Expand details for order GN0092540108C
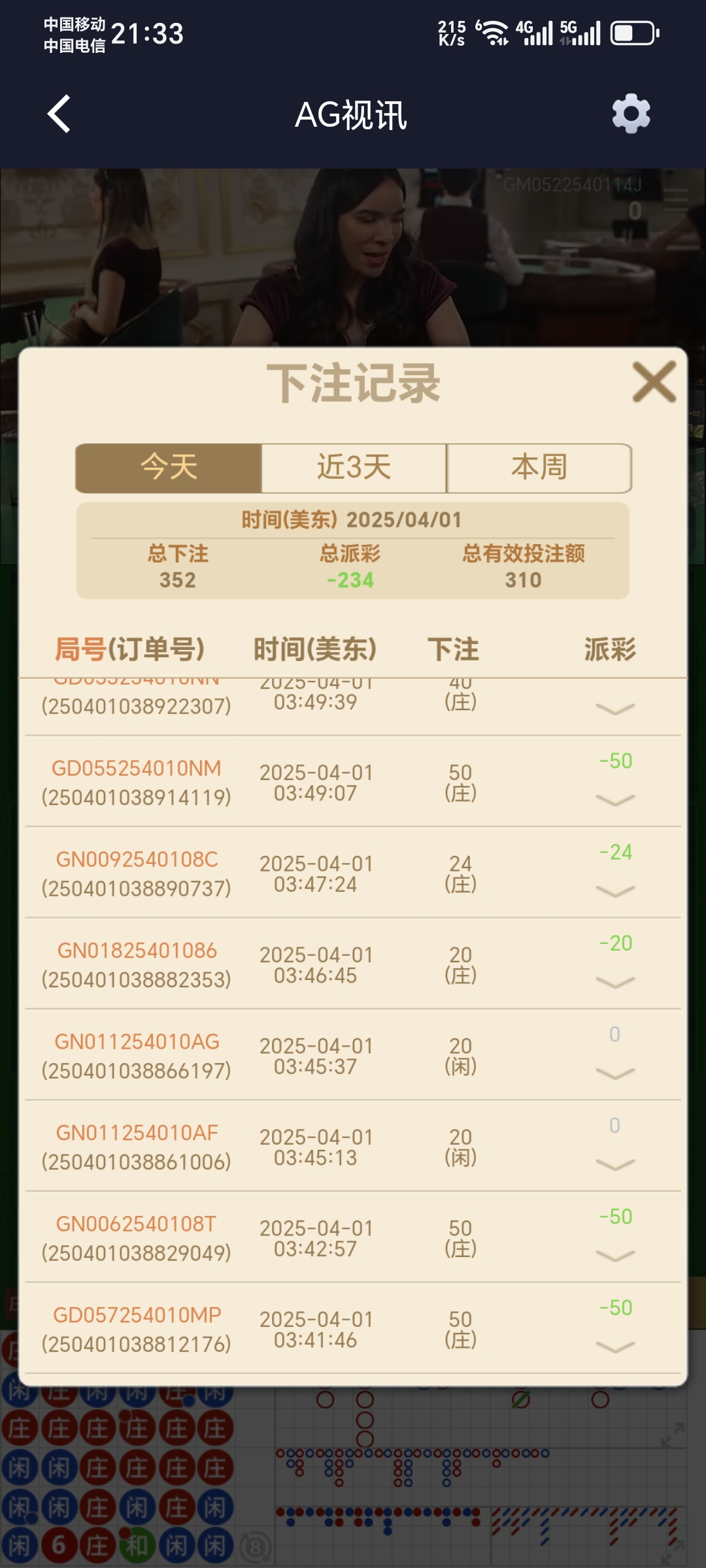The image size is (706, 1568). [615, 892]
